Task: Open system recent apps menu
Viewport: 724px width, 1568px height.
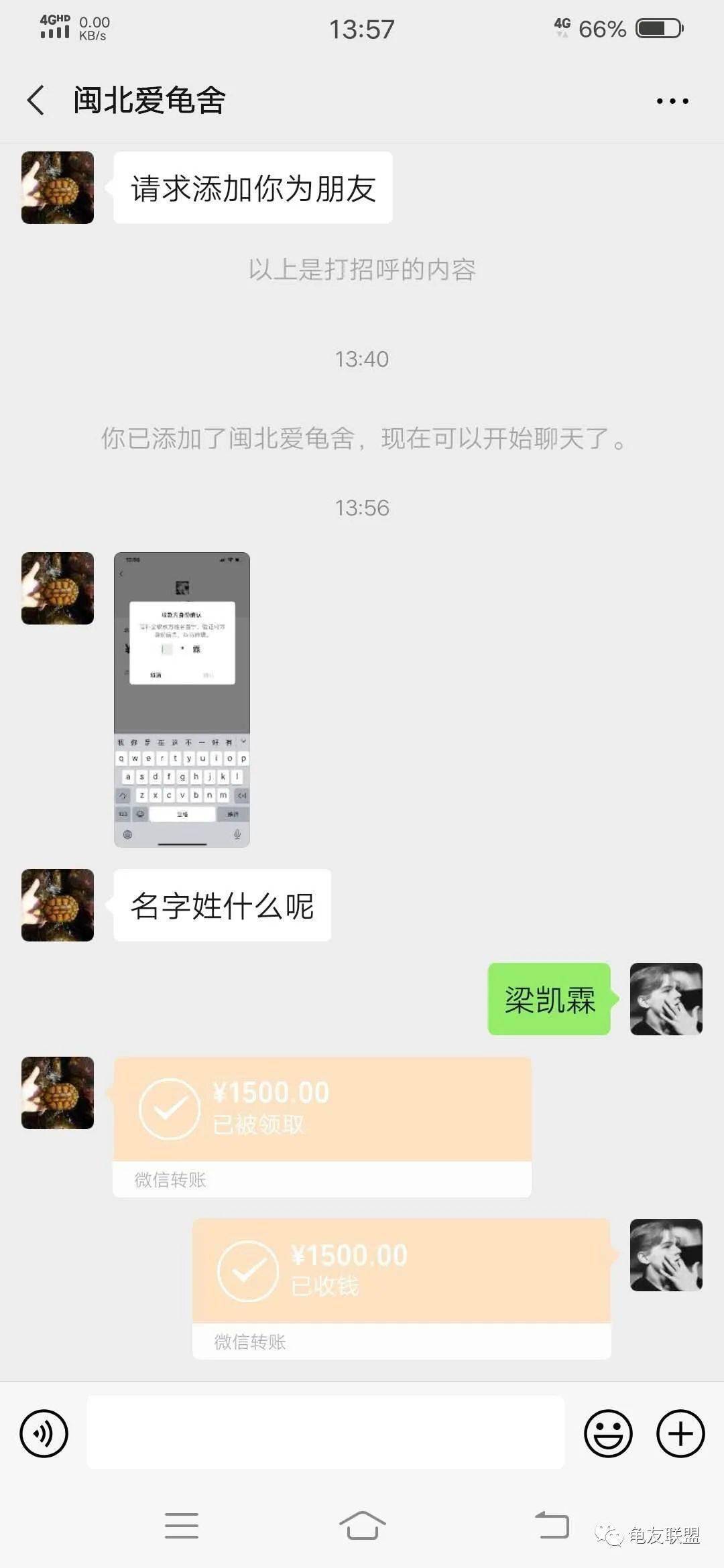Action: tap(182, 1526)
